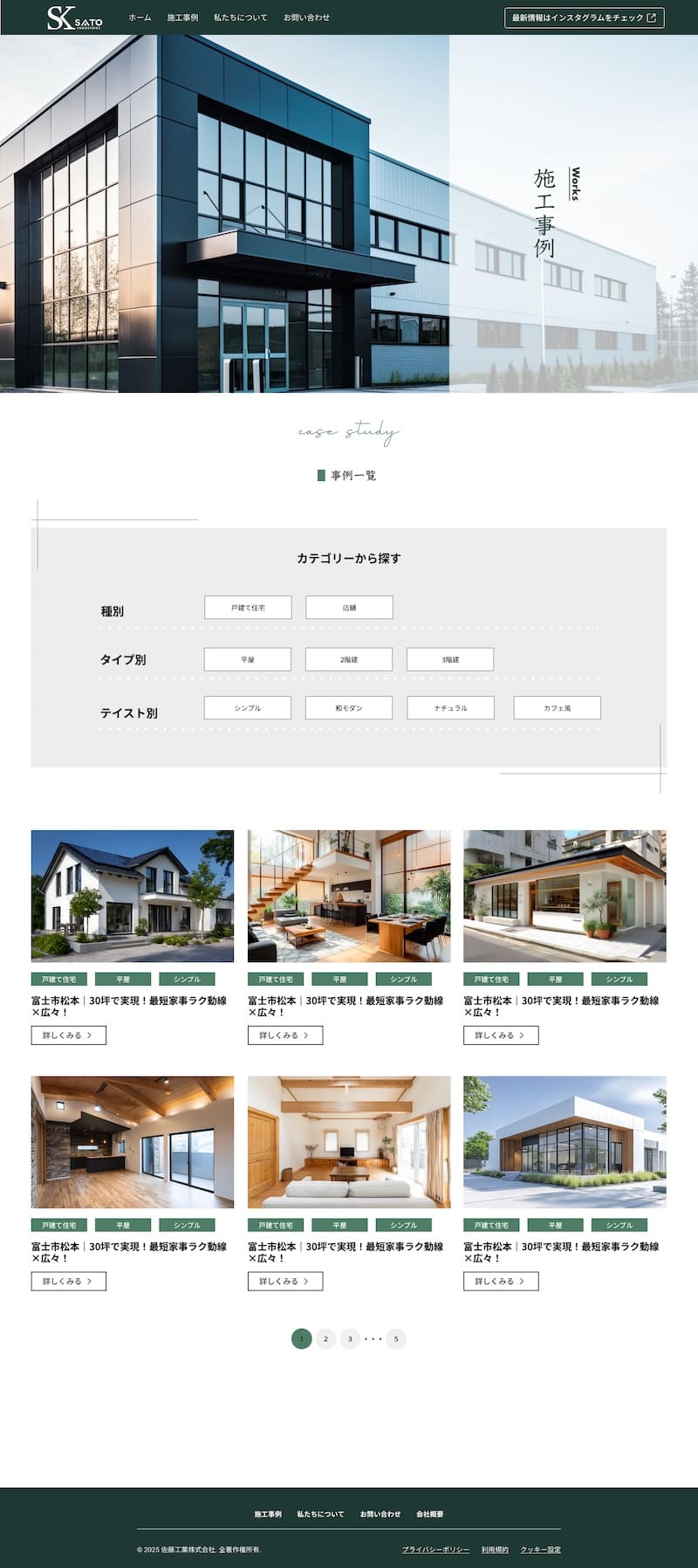Select the 店舗 category filter
Viewport: 698px width, 1568px height.
(x=349, y=608)
